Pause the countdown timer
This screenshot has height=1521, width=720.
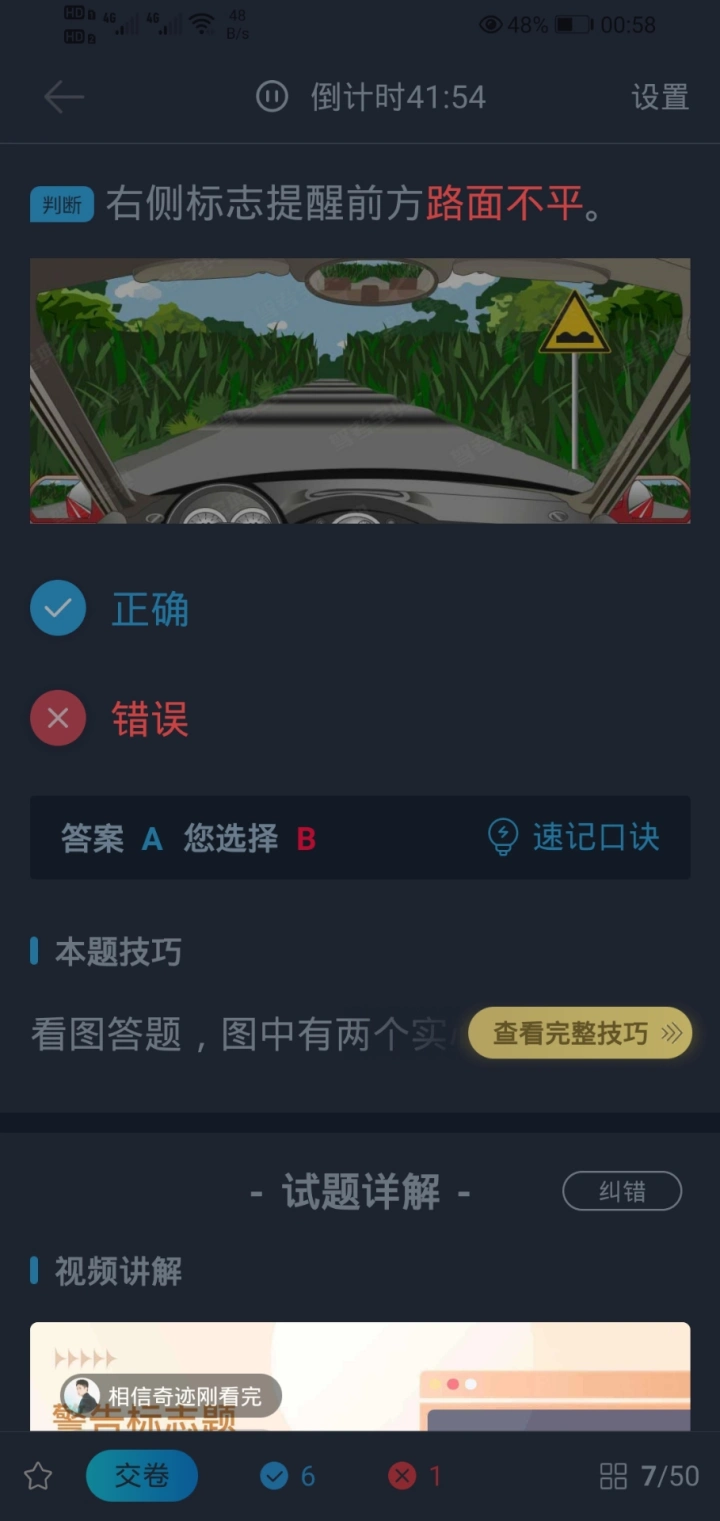pyautogui.click(x=272, y=97)
